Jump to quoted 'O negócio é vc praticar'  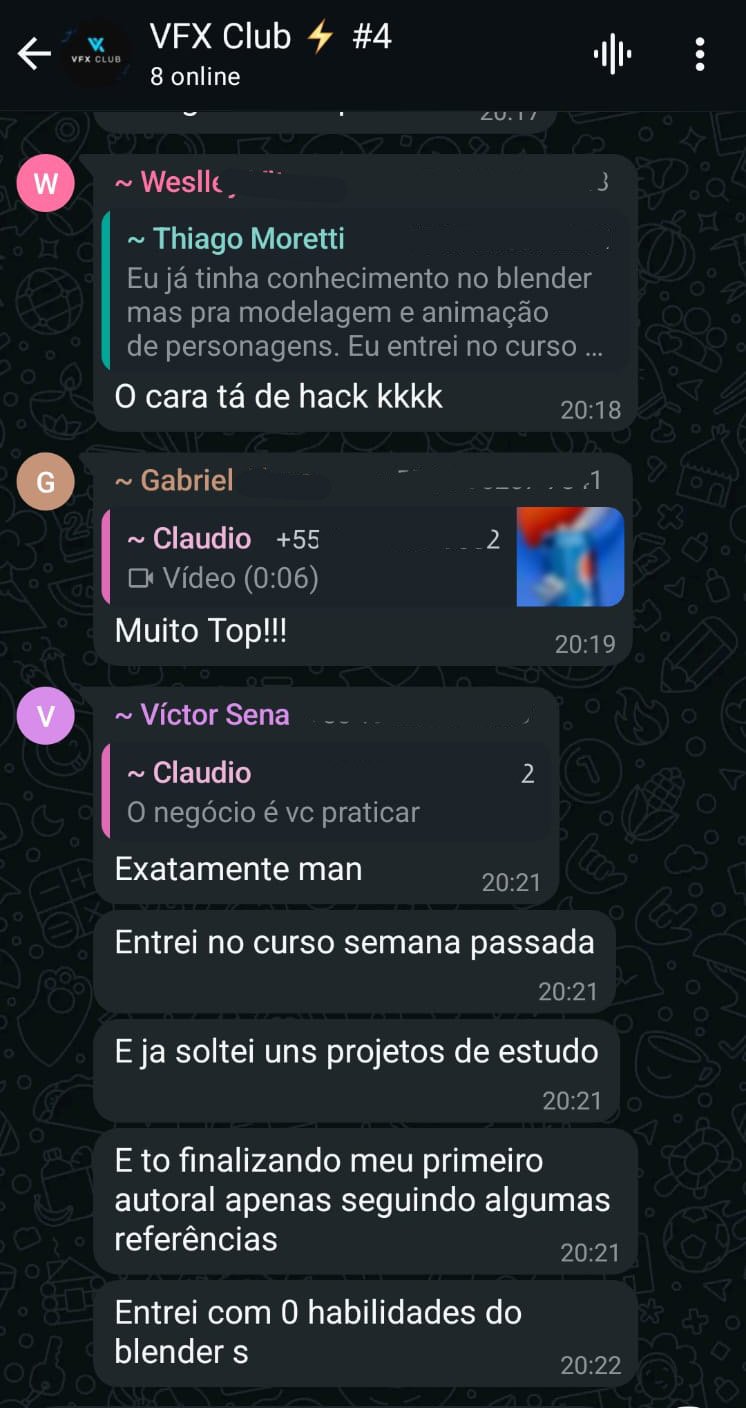(x=325, y=792)
